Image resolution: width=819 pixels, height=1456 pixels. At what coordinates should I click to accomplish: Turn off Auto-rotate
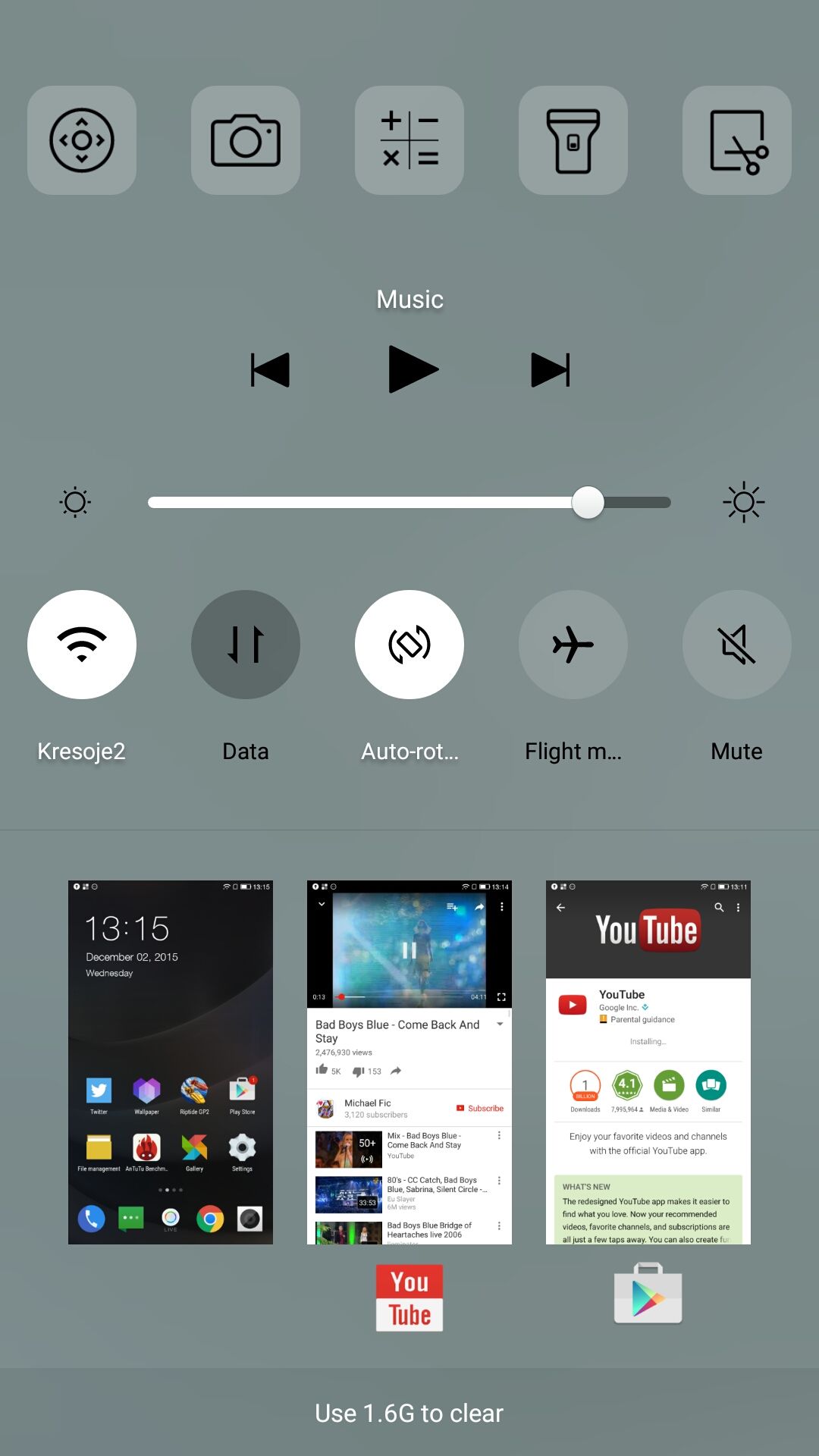(x=409, y=645)
